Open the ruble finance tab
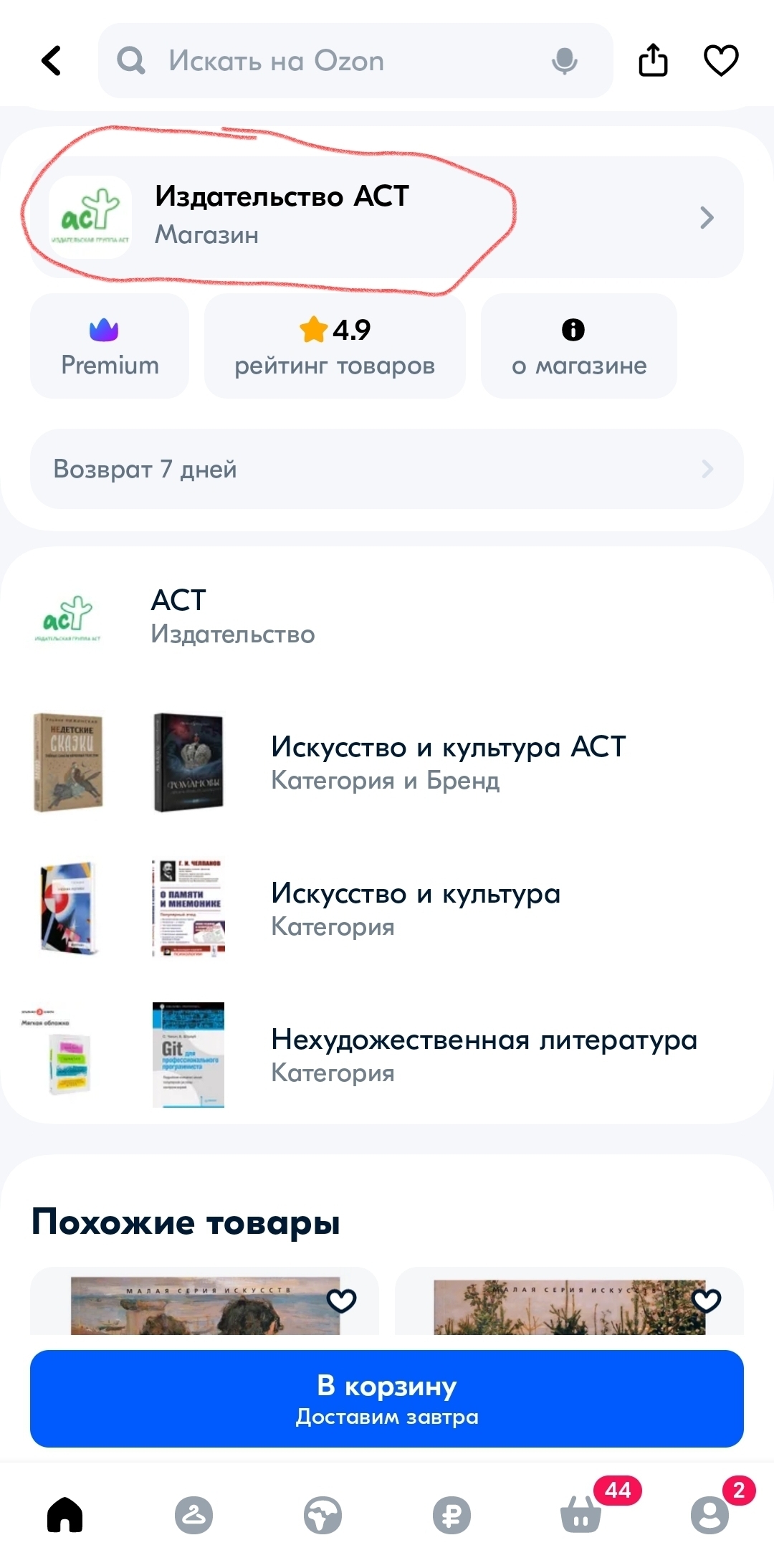The height and width of the screenshot is (1568, 774). (x=451, y=1515)
